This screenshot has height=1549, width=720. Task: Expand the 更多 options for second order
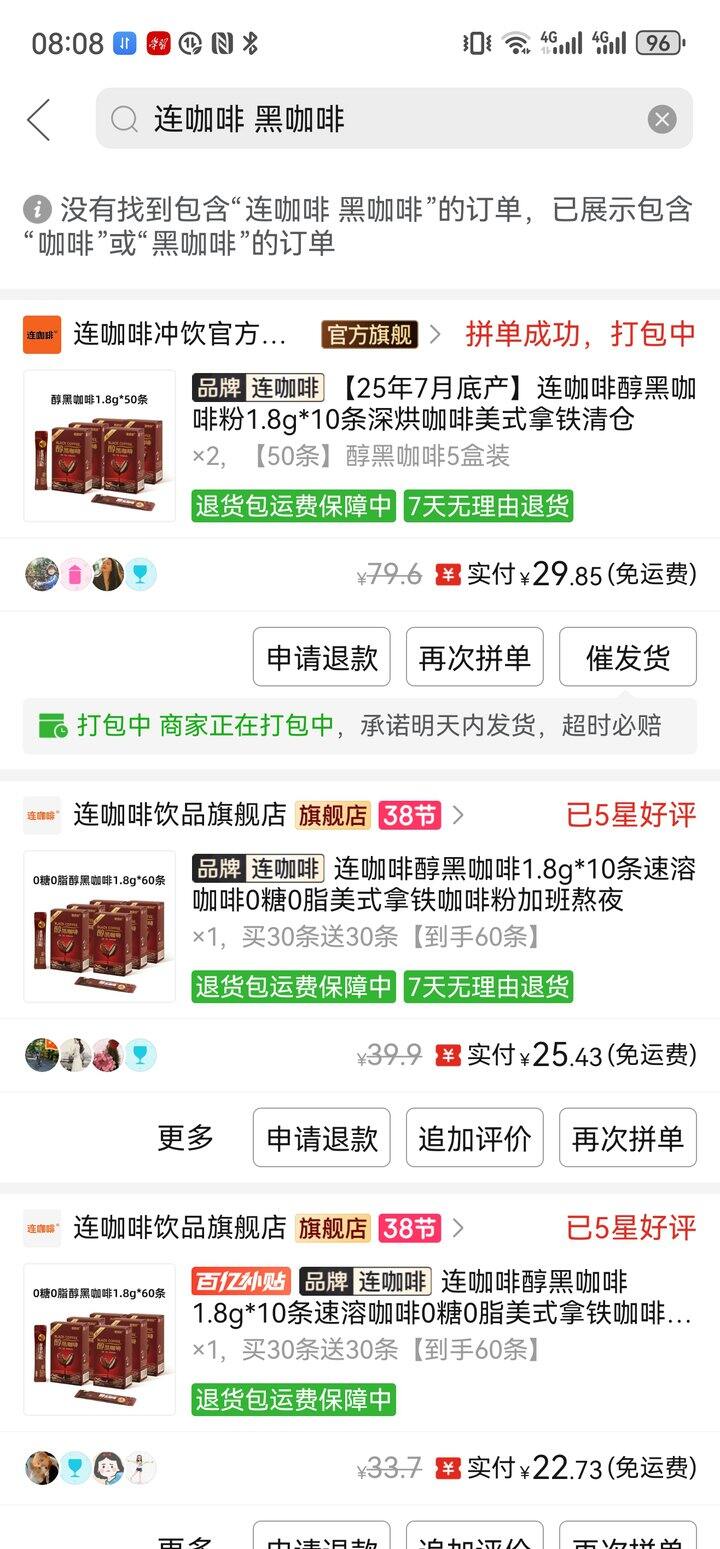pyautogui.click(x=183, y=1137)
